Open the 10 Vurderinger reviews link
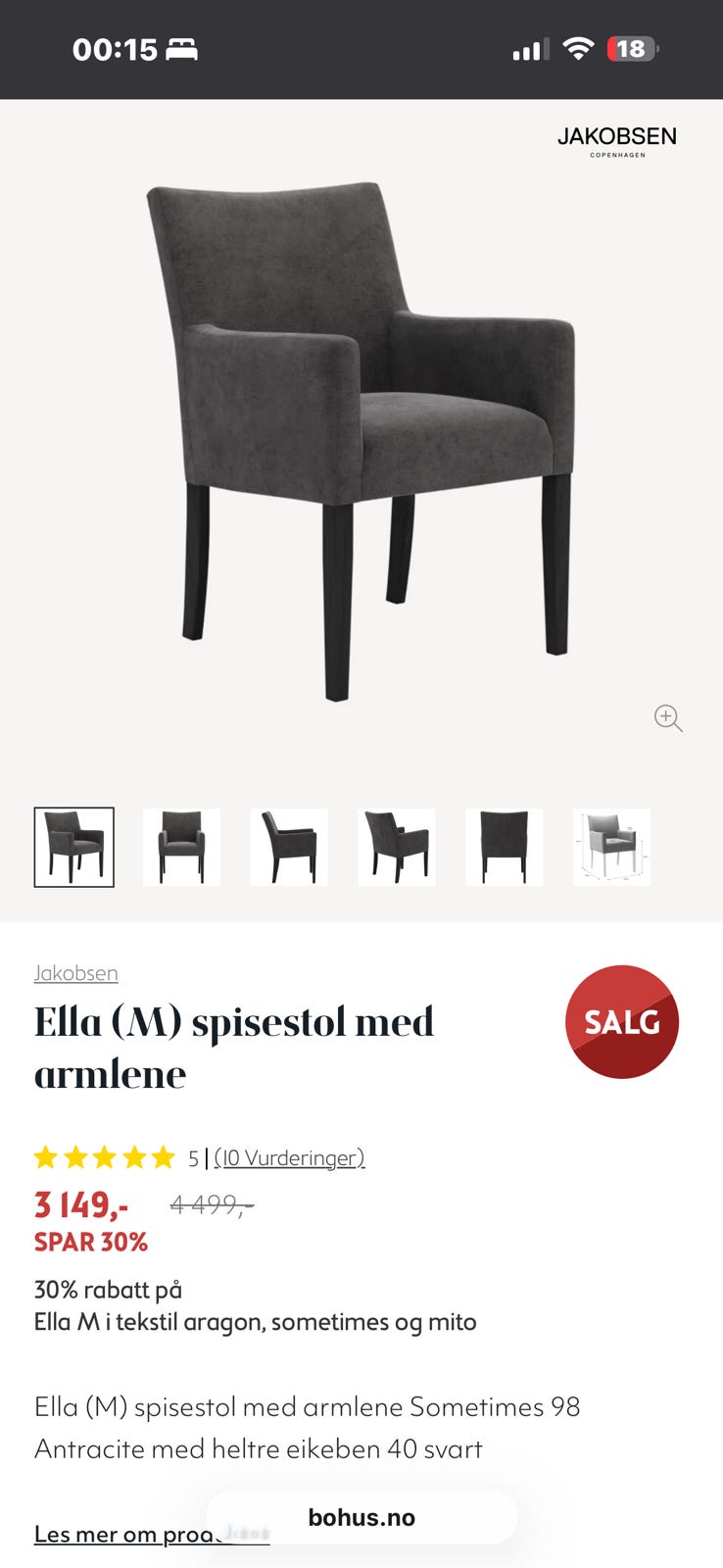 [289, 1158]
